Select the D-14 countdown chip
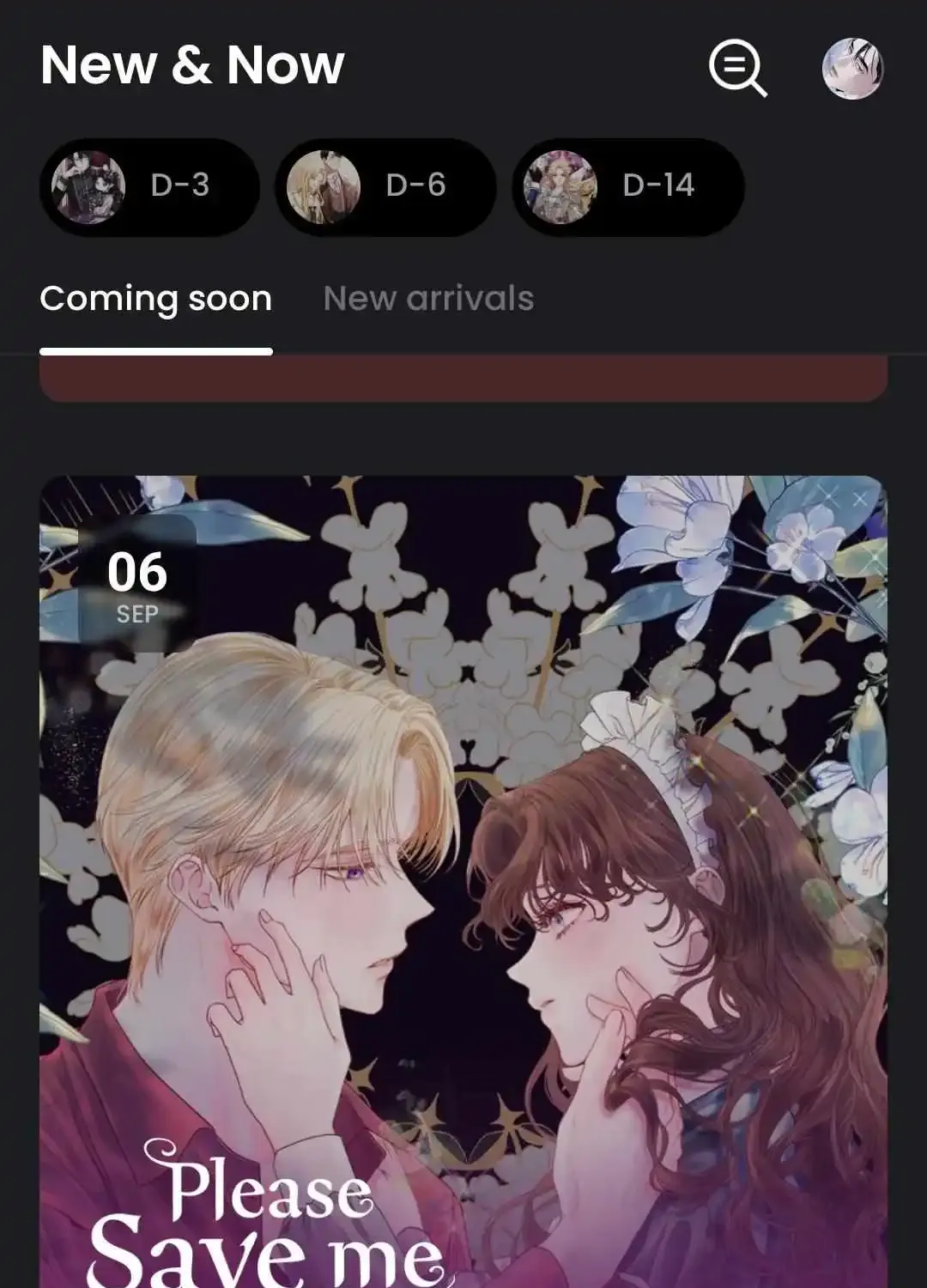Image resolution: width=927 pixels, height=1288 pixels. [627, 186]
